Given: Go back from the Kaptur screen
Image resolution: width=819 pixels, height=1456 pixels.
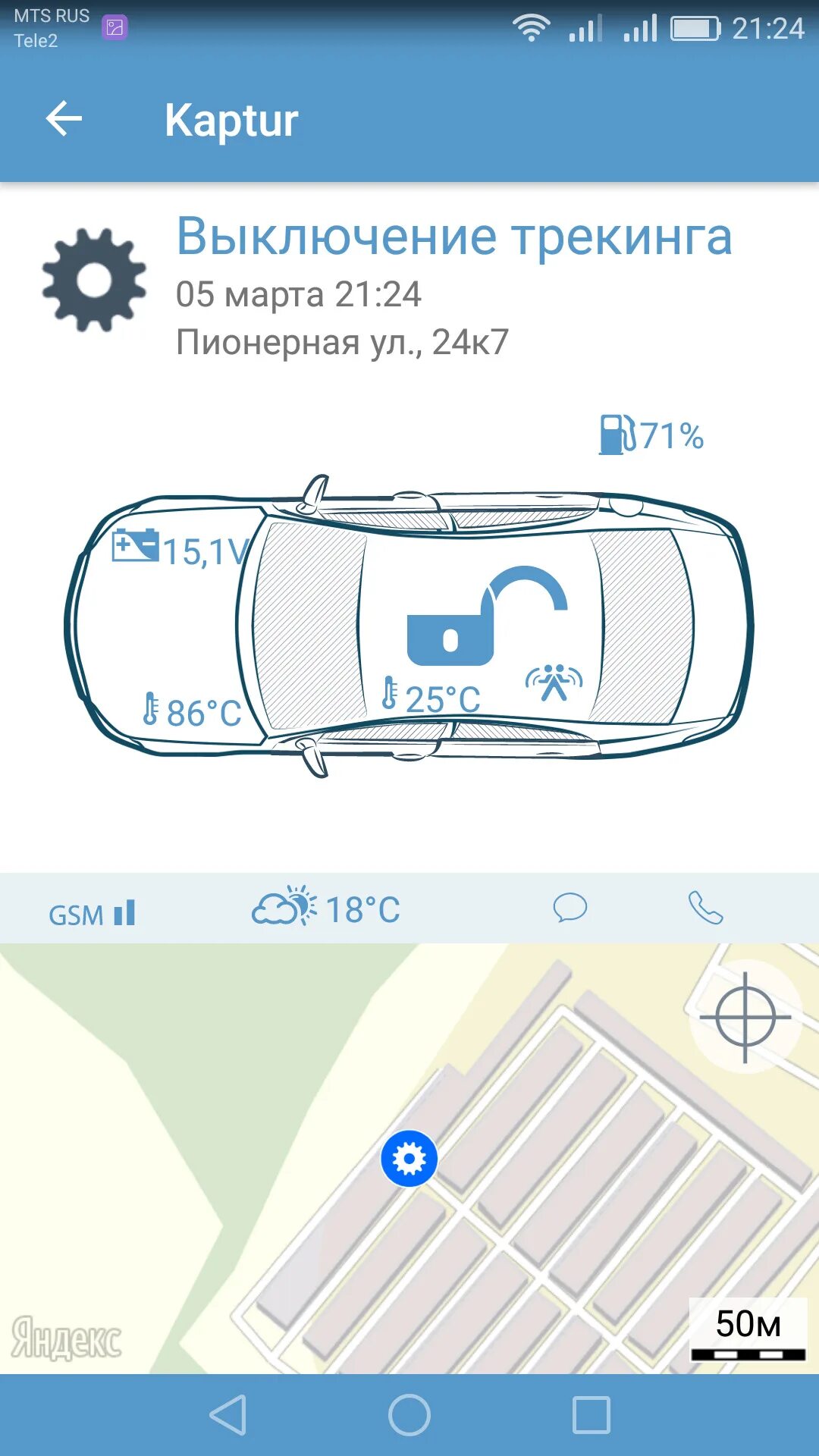Looking at the screenshot, I should point(64,119).
